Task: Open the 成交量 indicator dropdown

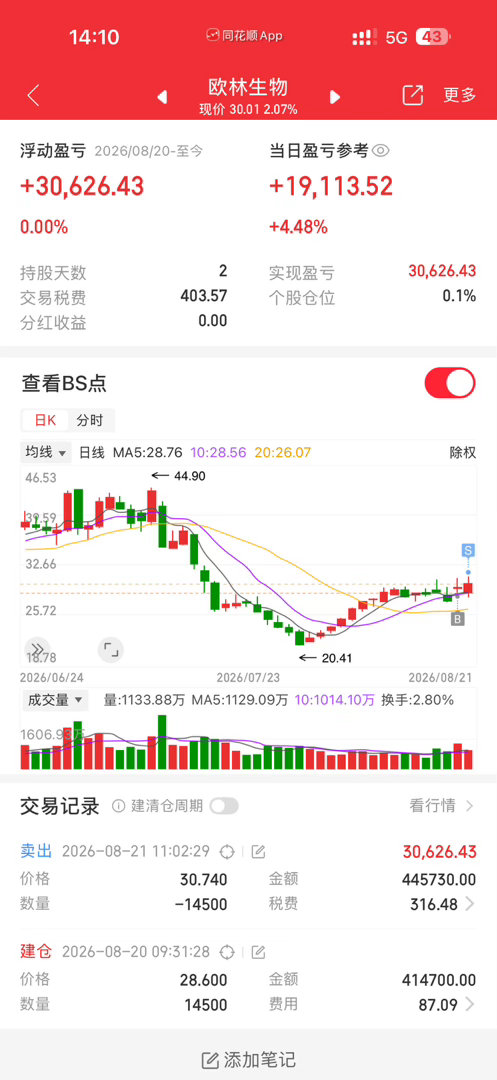Action: point(55,700)
